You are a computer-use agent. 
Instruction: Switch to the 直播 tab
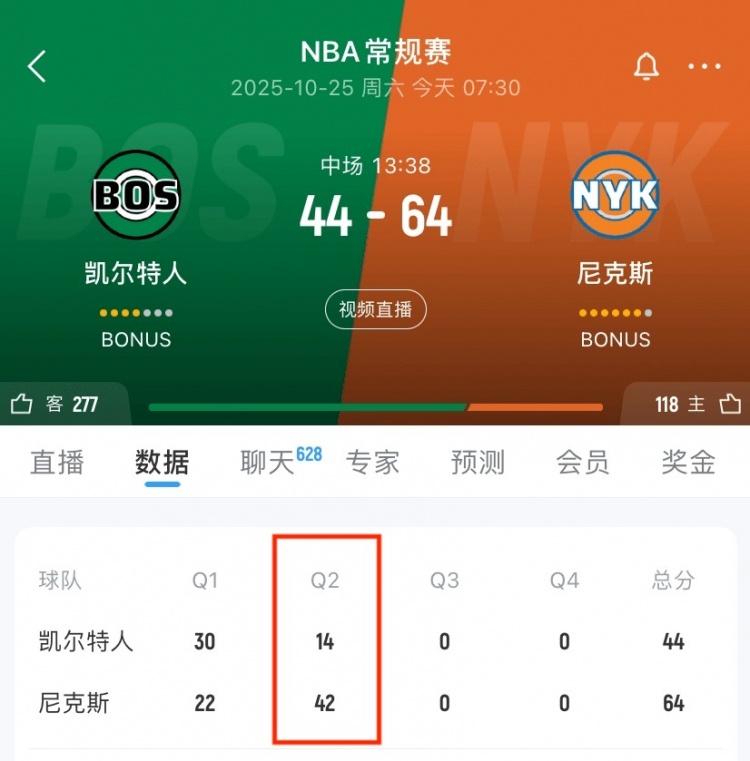[x=57, y=462]
